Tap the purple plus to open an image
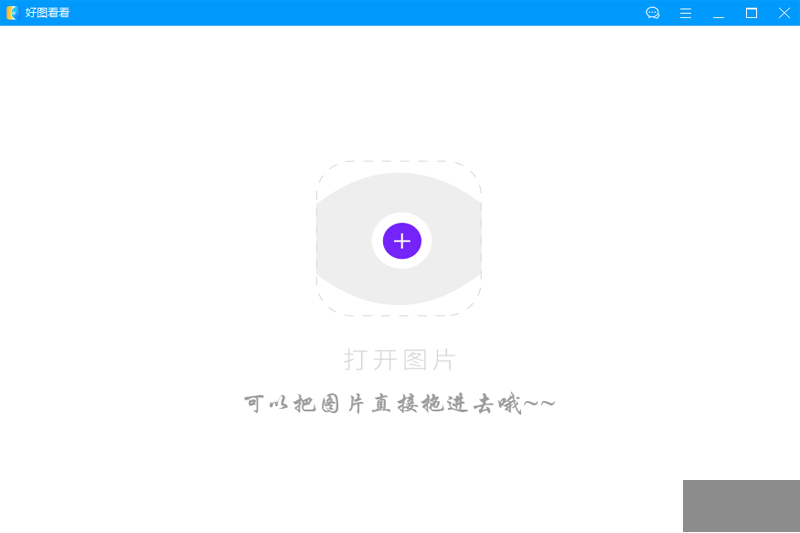The height and width of the screenshot is (533, 800). pyautogui.click(x=402, y=241)
